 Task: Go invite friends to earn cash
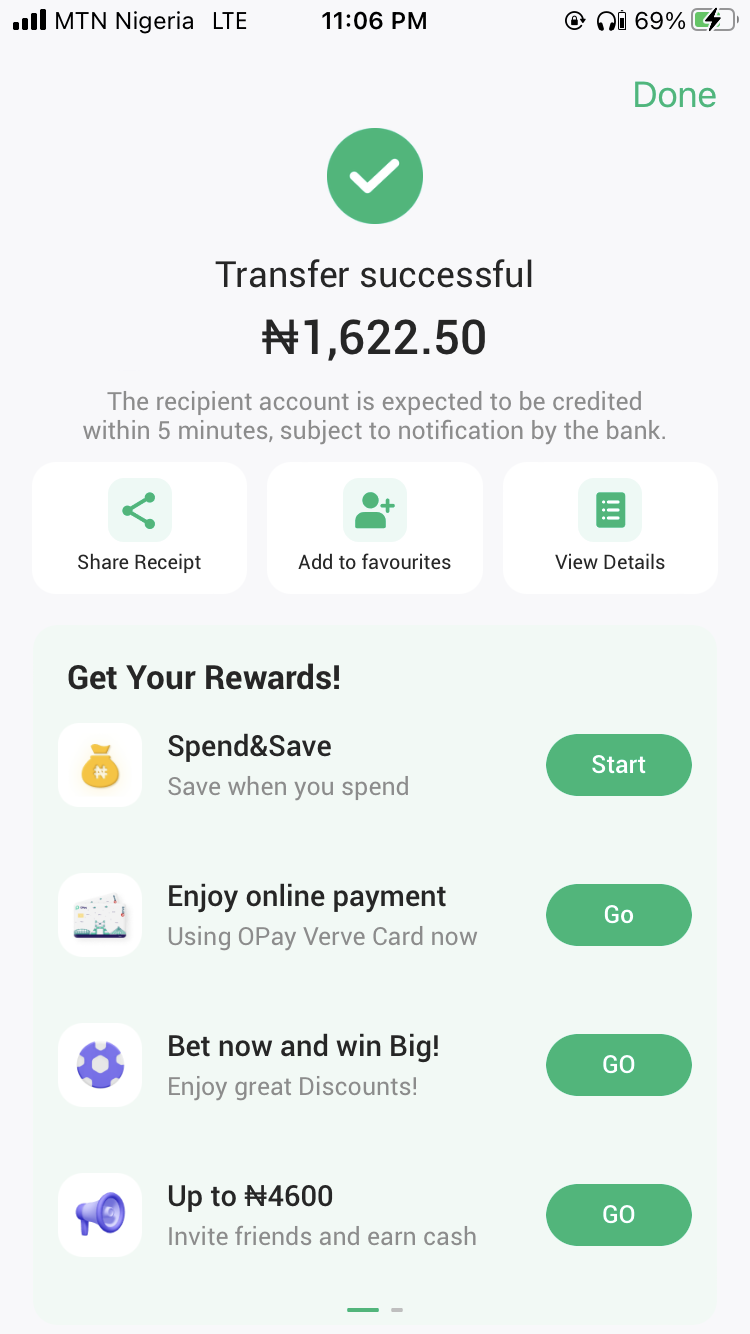pos(618,1215)
